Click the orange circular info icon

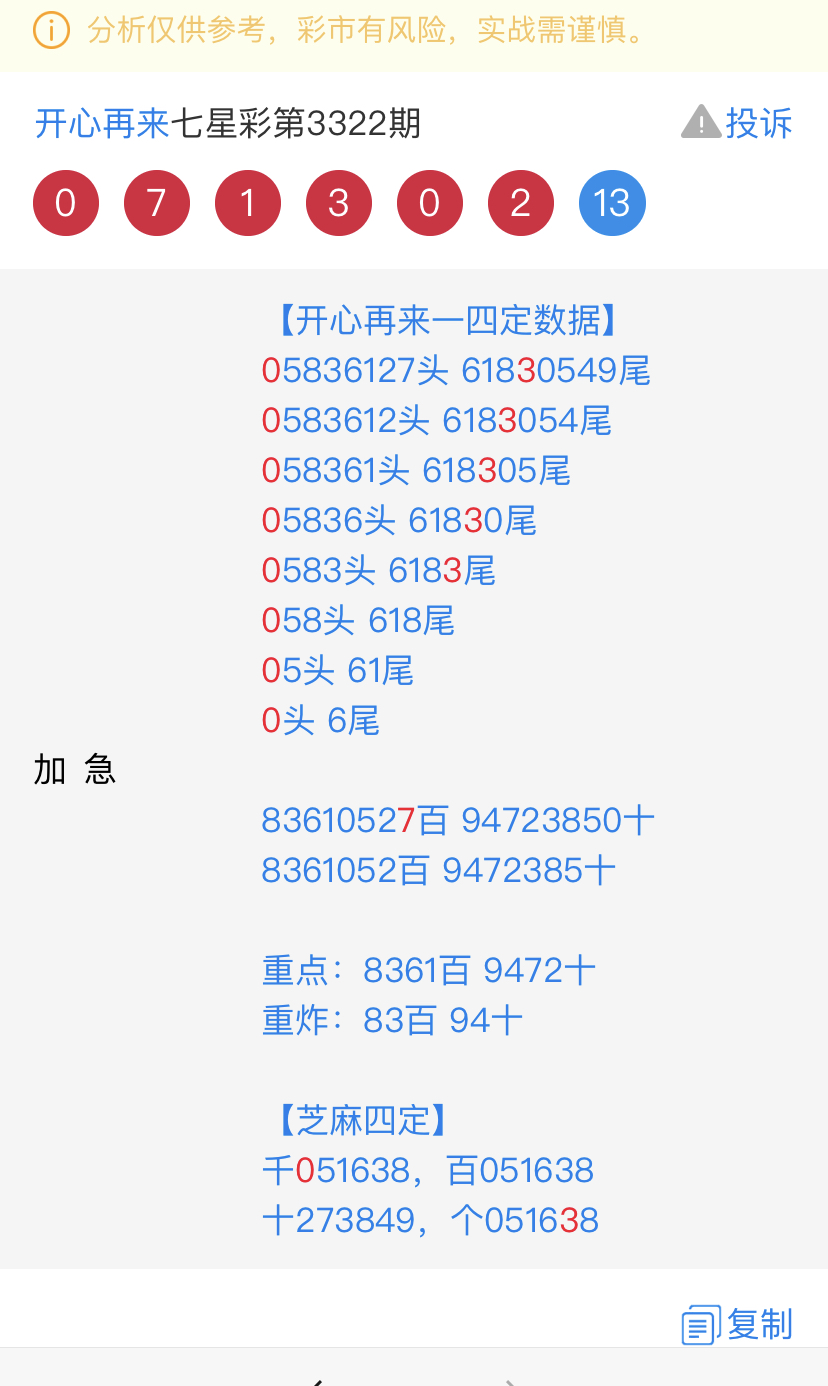[x=50, y=30]
